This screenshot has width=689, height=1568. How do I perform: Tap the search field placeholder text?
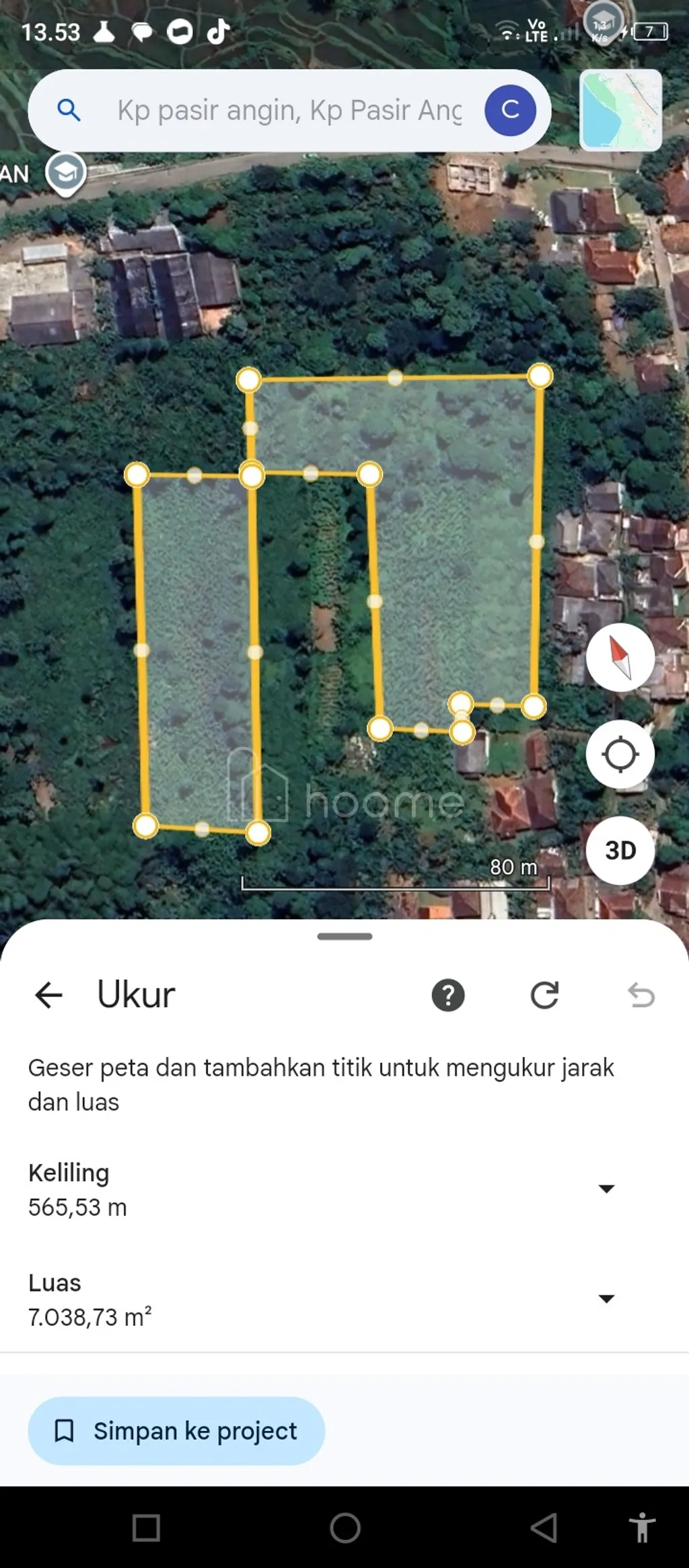289,110
